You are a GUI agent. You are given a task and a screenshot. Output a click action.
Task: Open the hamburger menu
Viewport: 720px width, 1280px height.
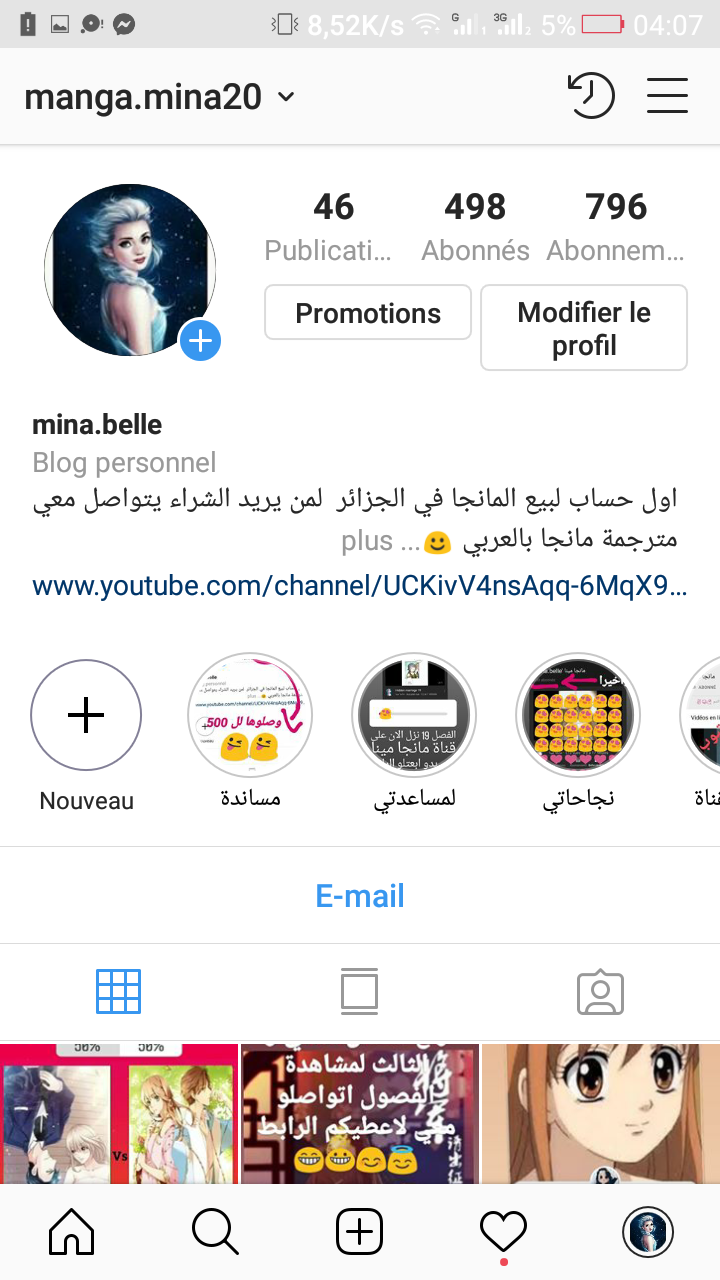(x=667, y=96)
